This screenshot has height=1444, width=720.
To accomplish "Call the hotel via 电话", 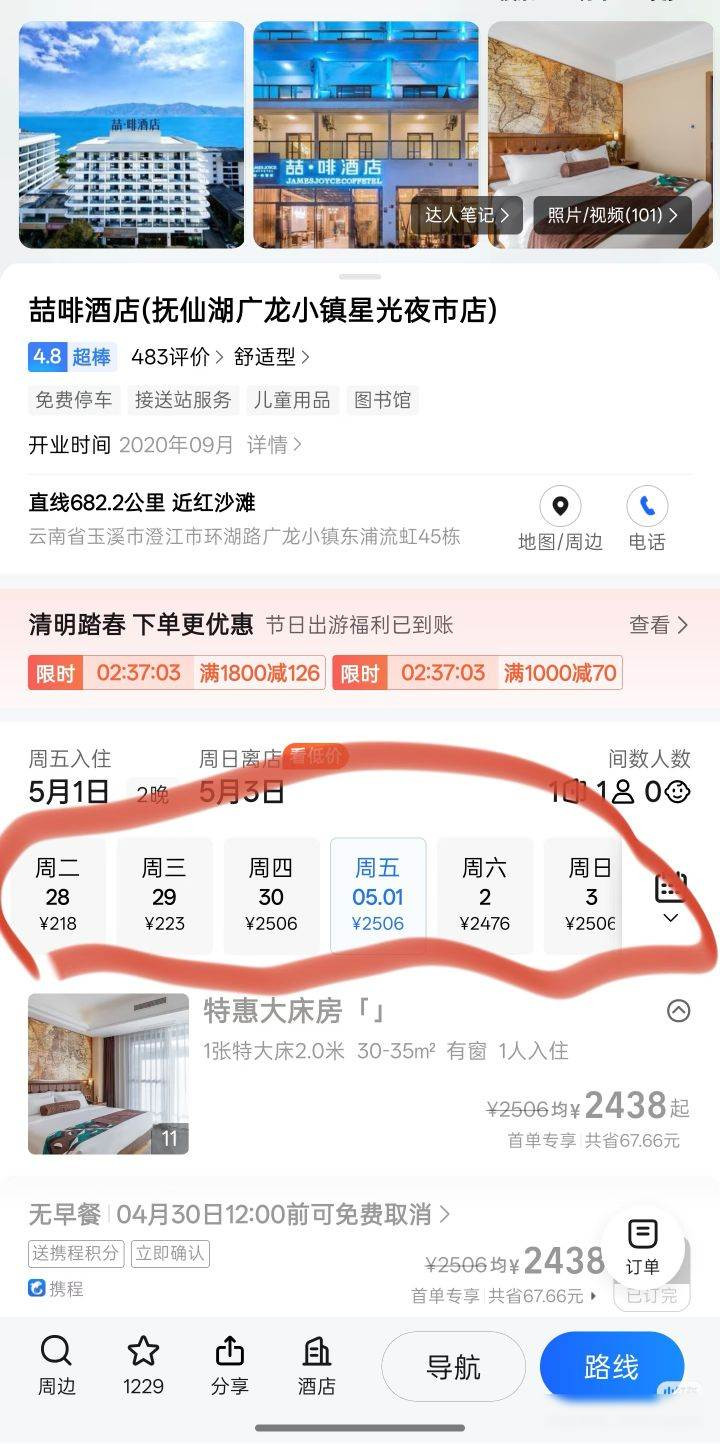I will [x=647, y=520].
